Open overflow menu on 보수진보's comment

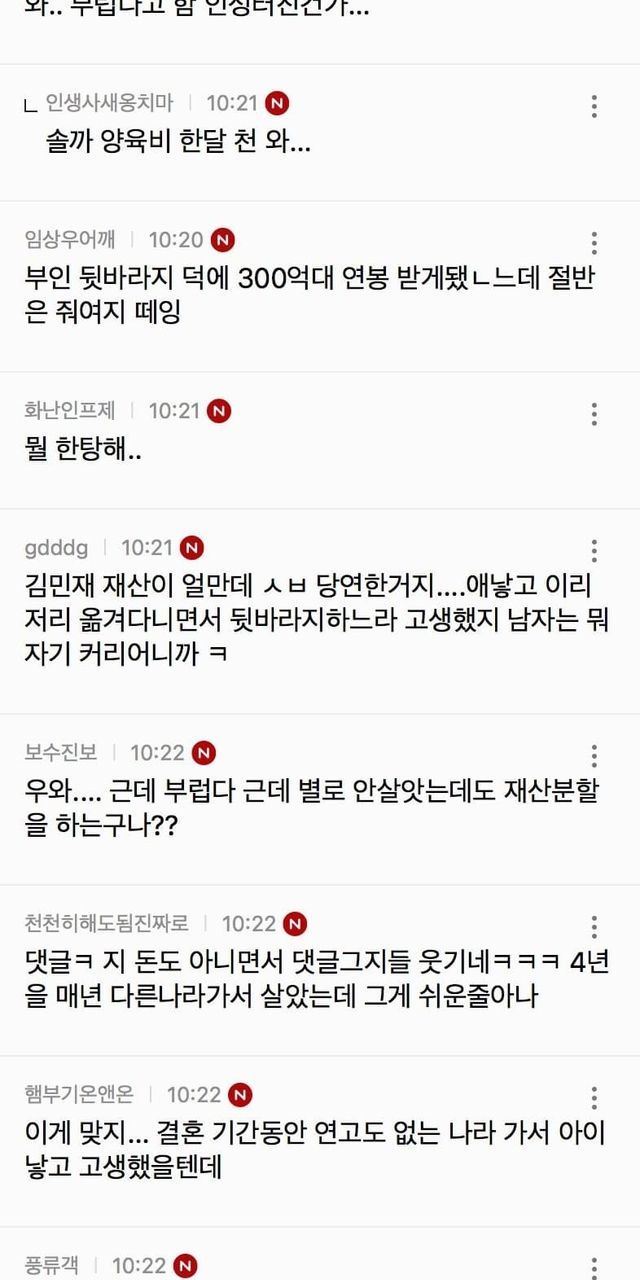[x=594, y=756]
